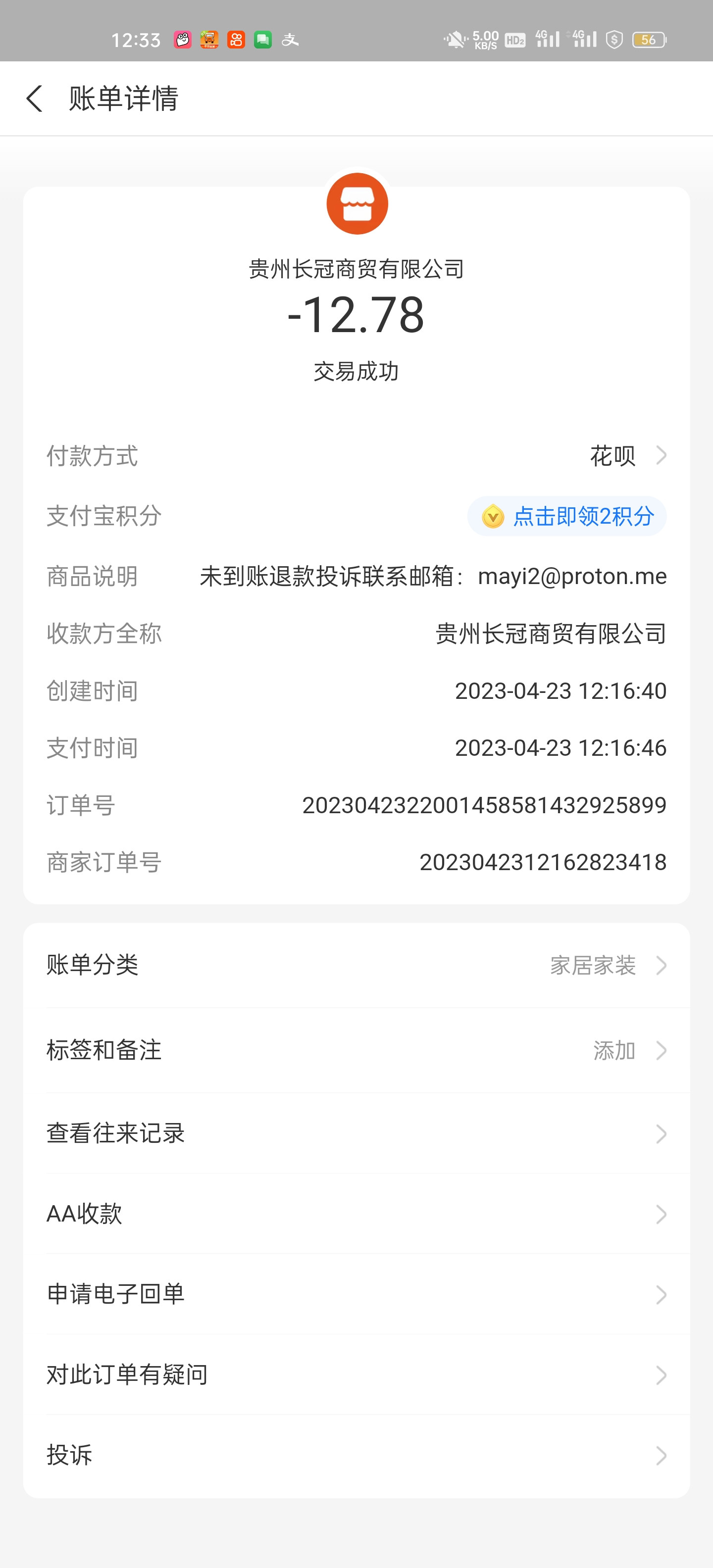Open 申请电子回单
The height and width of the screenshot is (1568, 713).
click(356, 1294)
